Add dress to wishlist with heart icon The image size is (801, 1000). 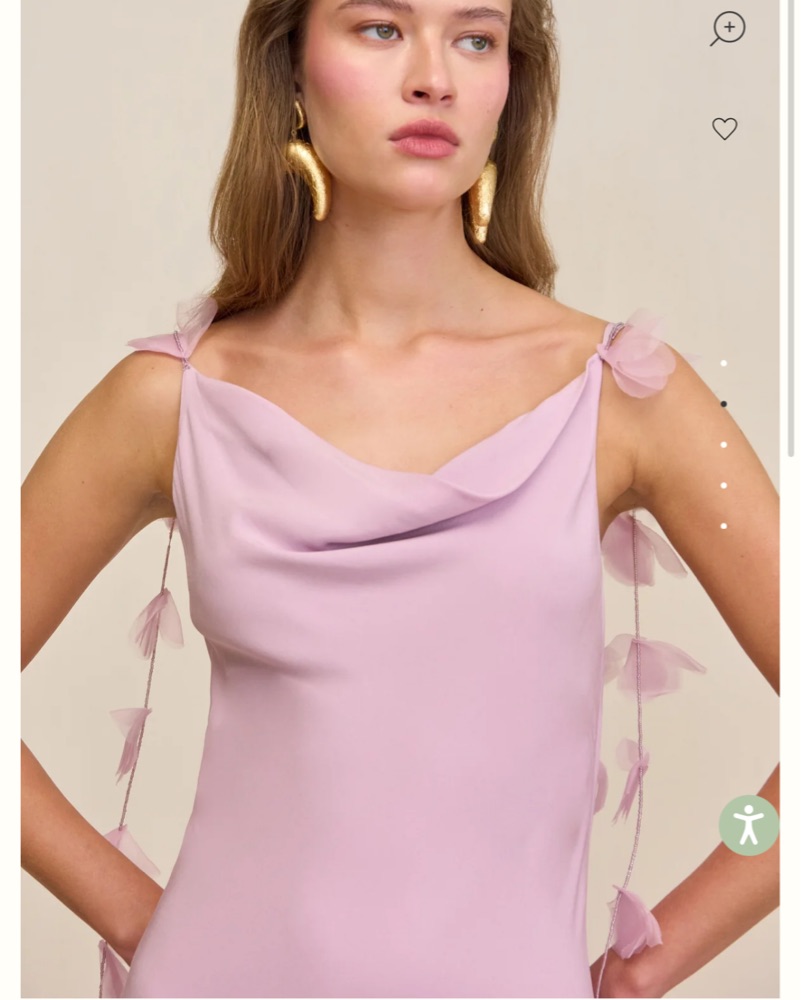(724, 128)
